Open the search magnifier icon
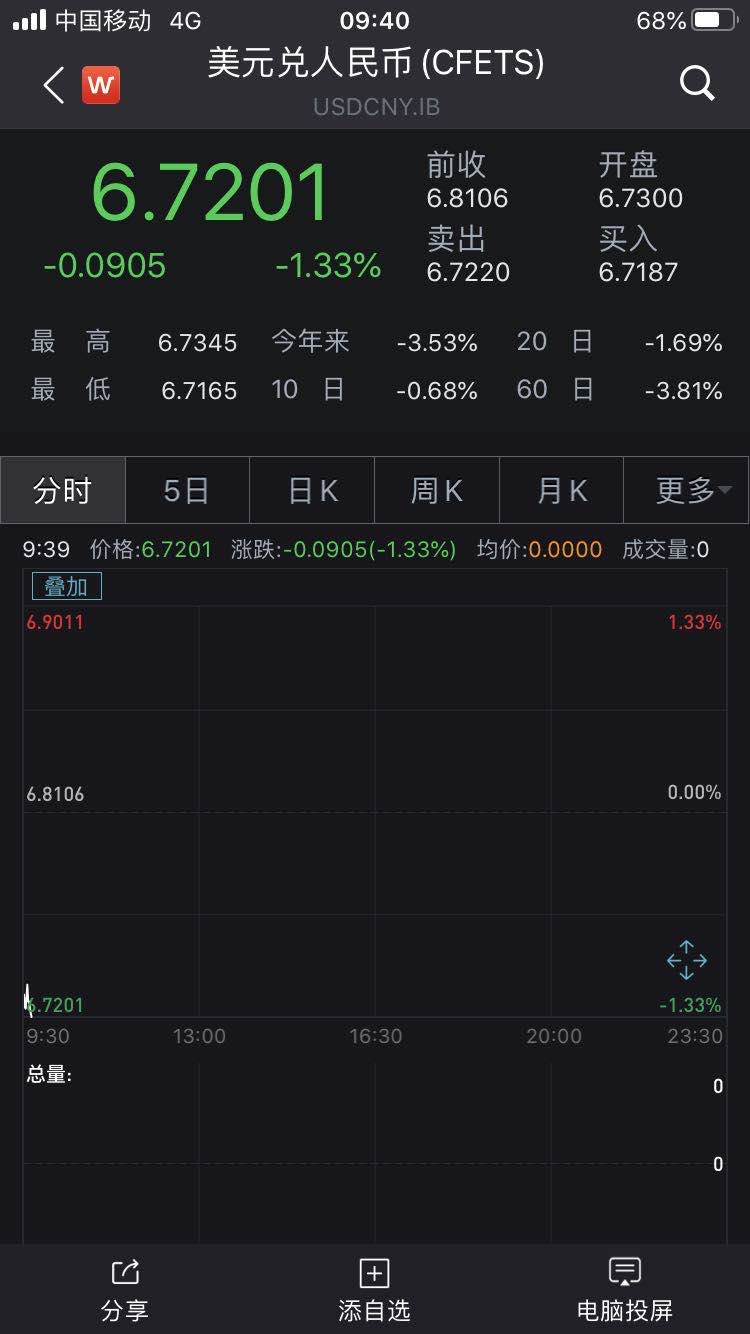This screenshot has width=750, height=1334. coord(697,84)
